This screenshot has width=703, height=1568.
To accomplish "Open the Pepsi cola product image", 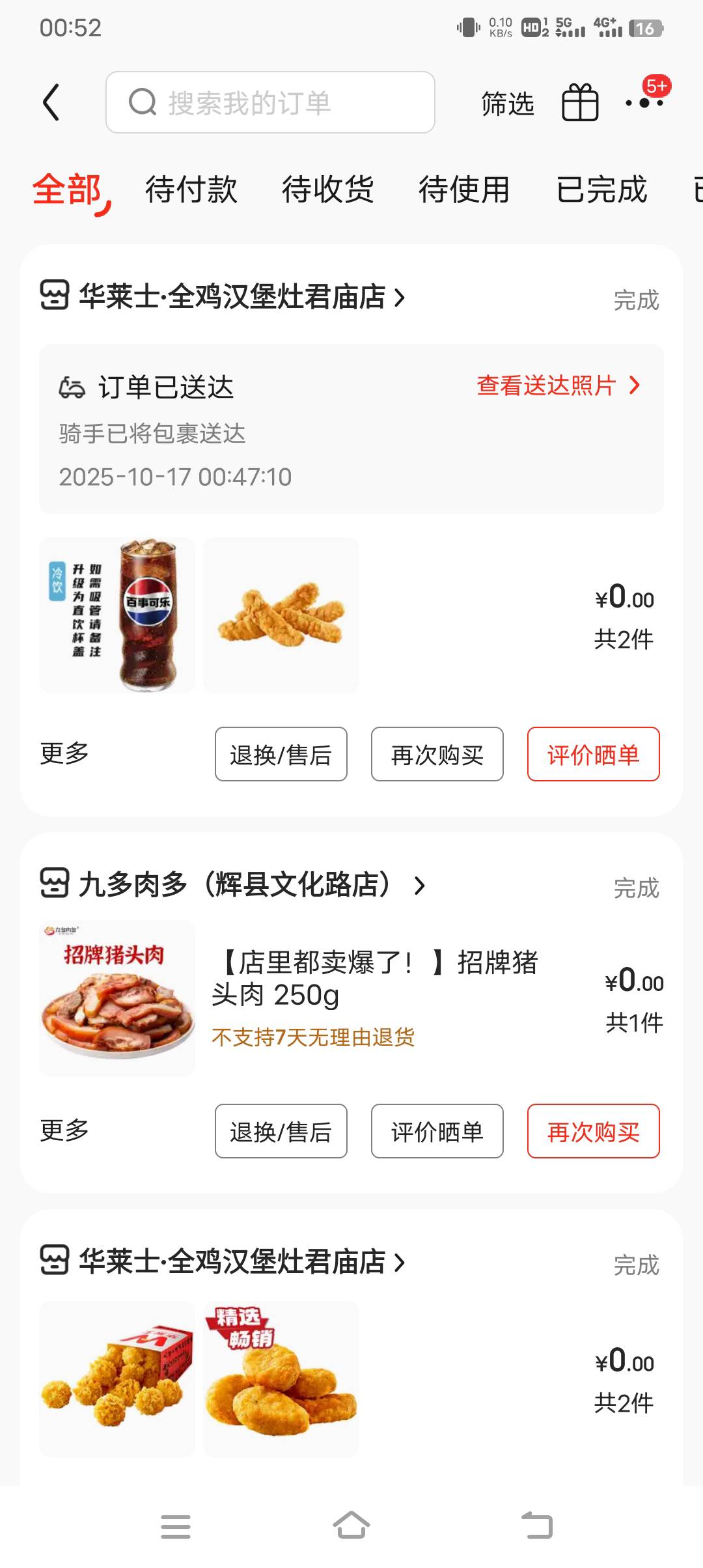I will (x=117, y=615).
